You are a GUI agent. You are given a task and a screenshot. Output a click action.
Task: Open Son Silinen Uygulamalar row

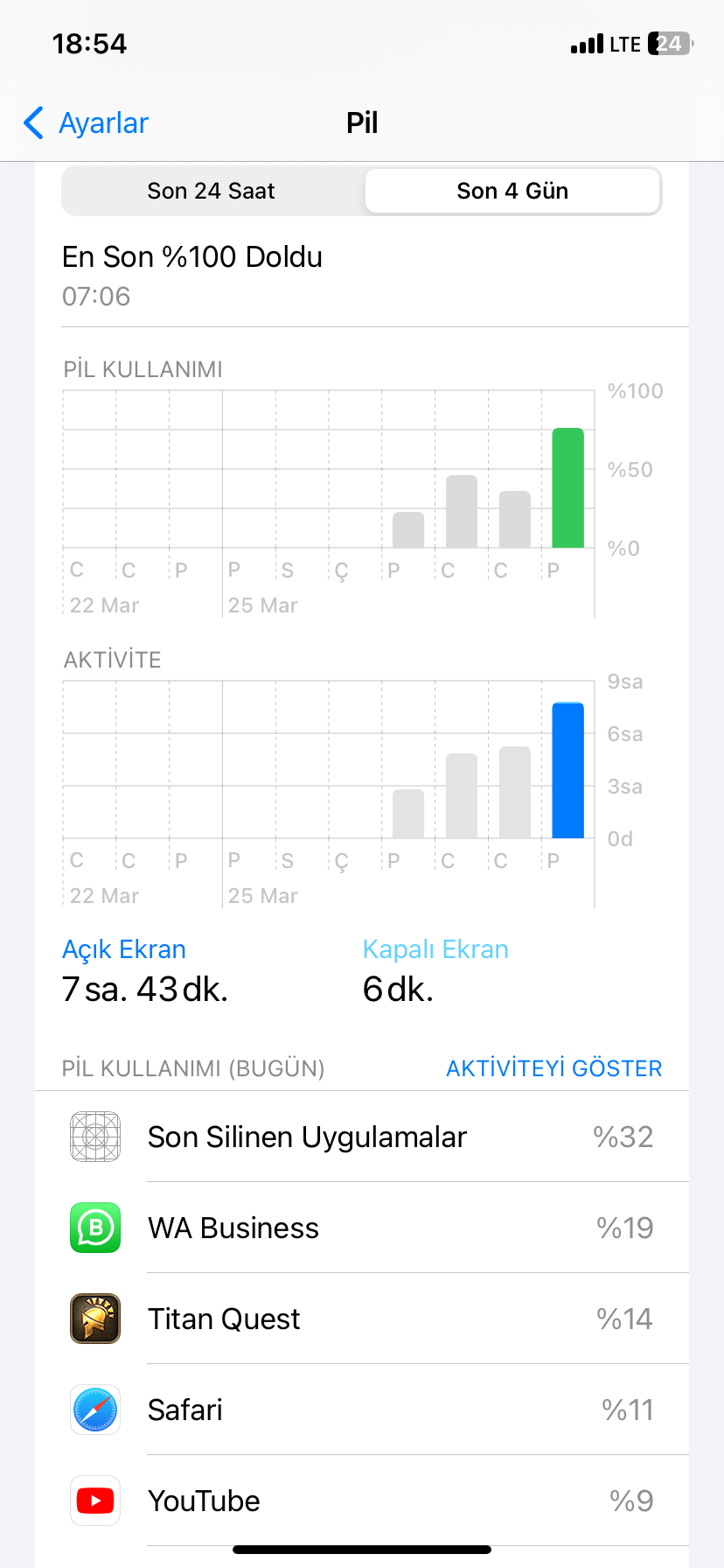362,1137
